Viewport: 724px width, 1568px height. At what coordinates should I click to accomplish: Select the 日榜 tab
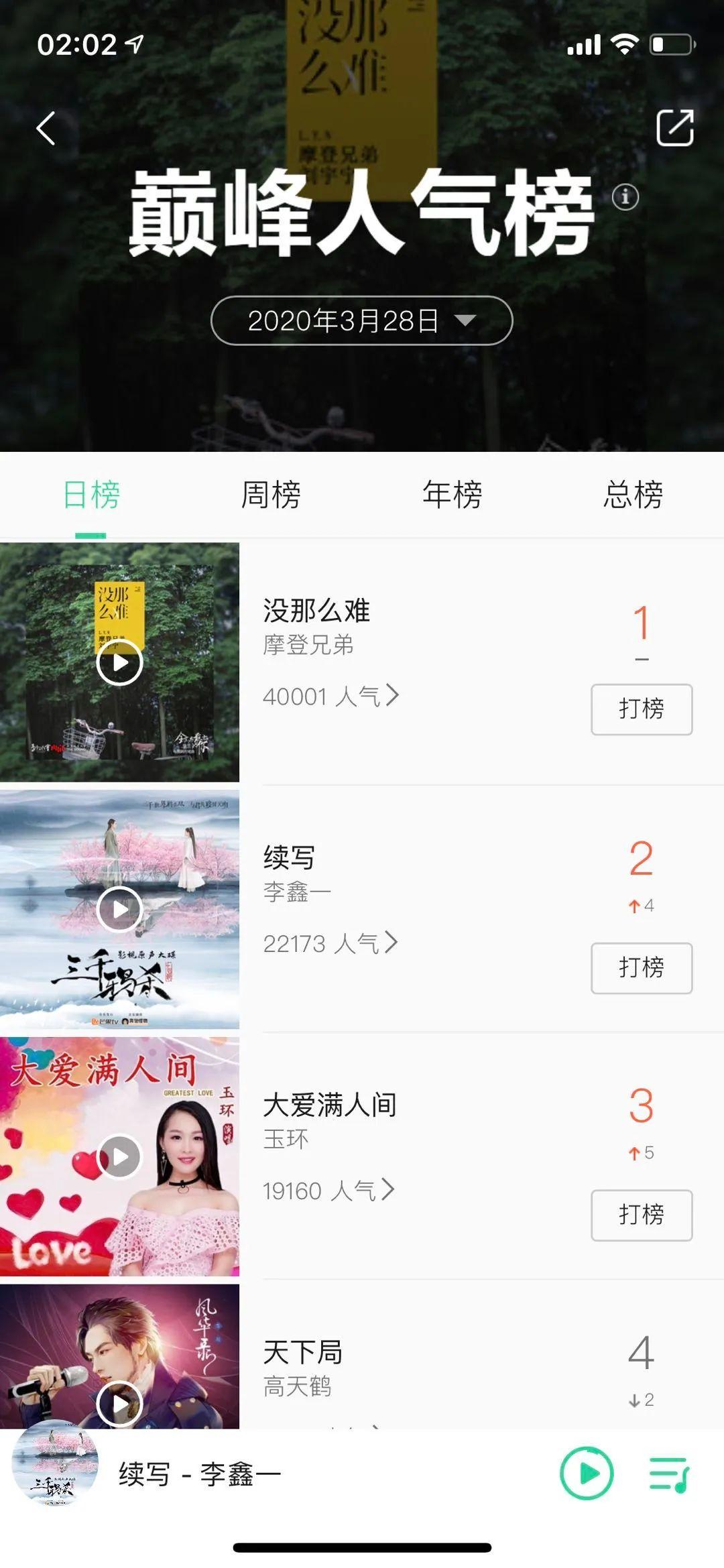pyautogui.click(x=91, y=495)
